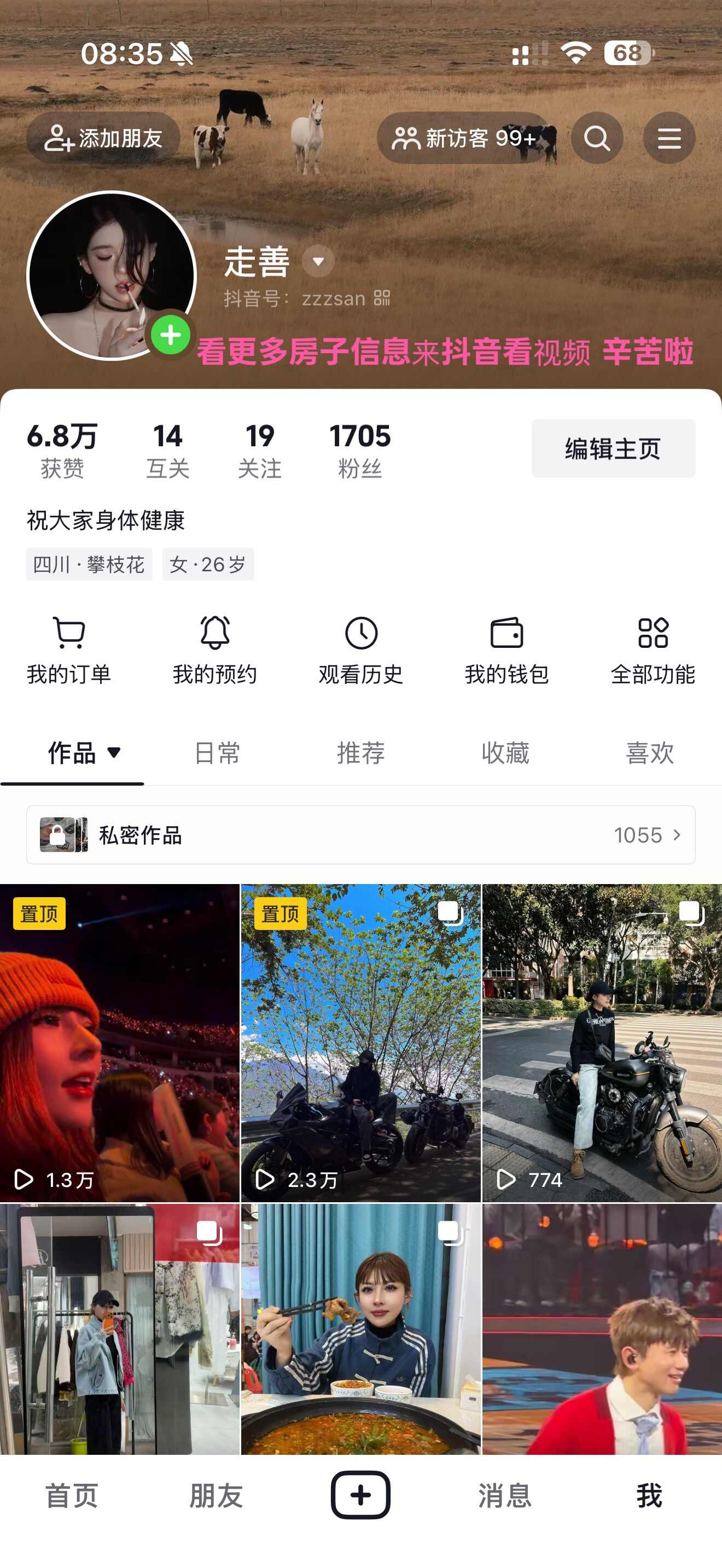Create a new post with the plus button
The height and width of the screenshot is (1568, 722).
point(361,1495)
